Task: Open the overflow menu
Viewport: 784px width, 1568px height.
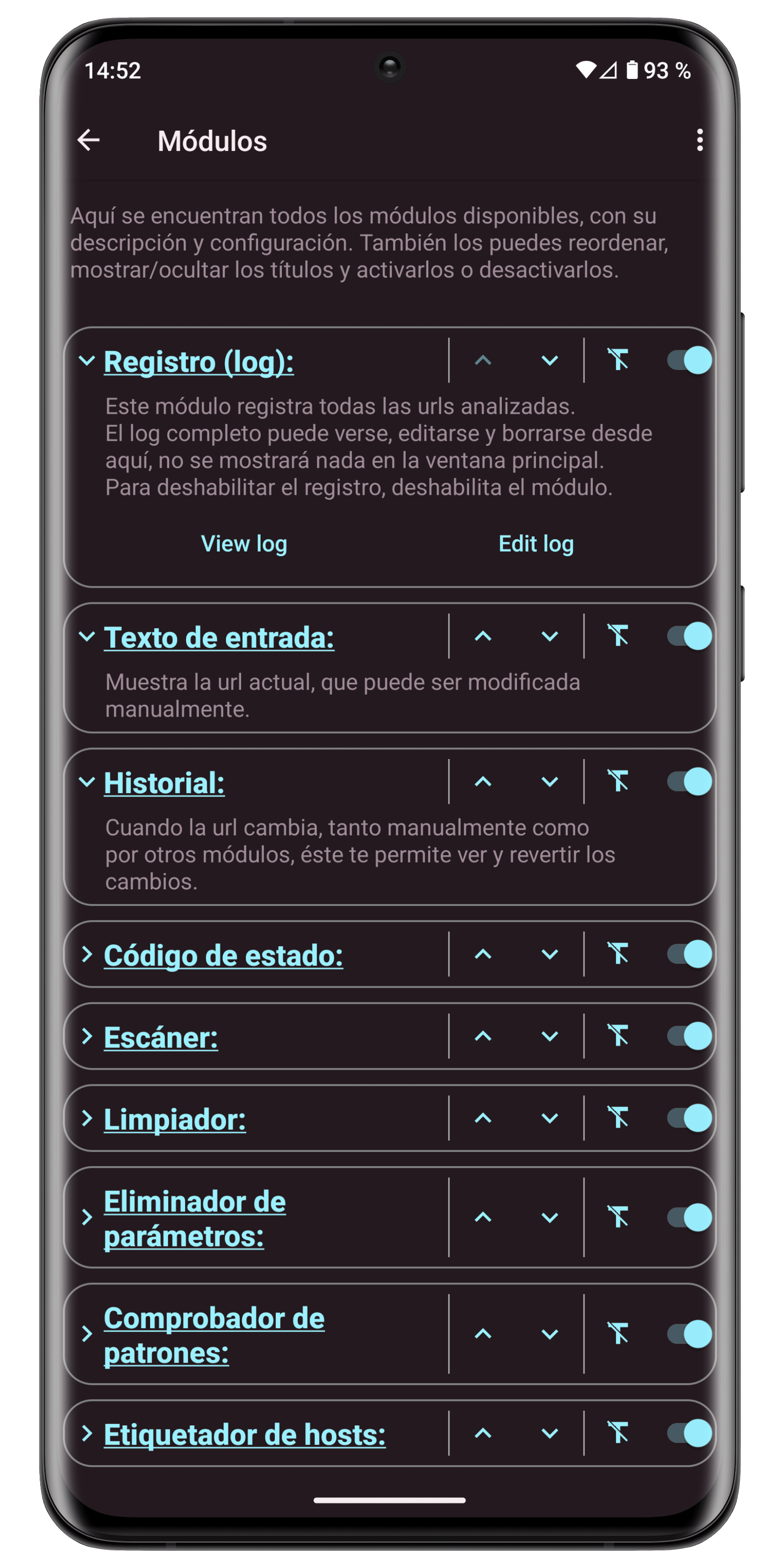Action: click(x=699, y=141)
